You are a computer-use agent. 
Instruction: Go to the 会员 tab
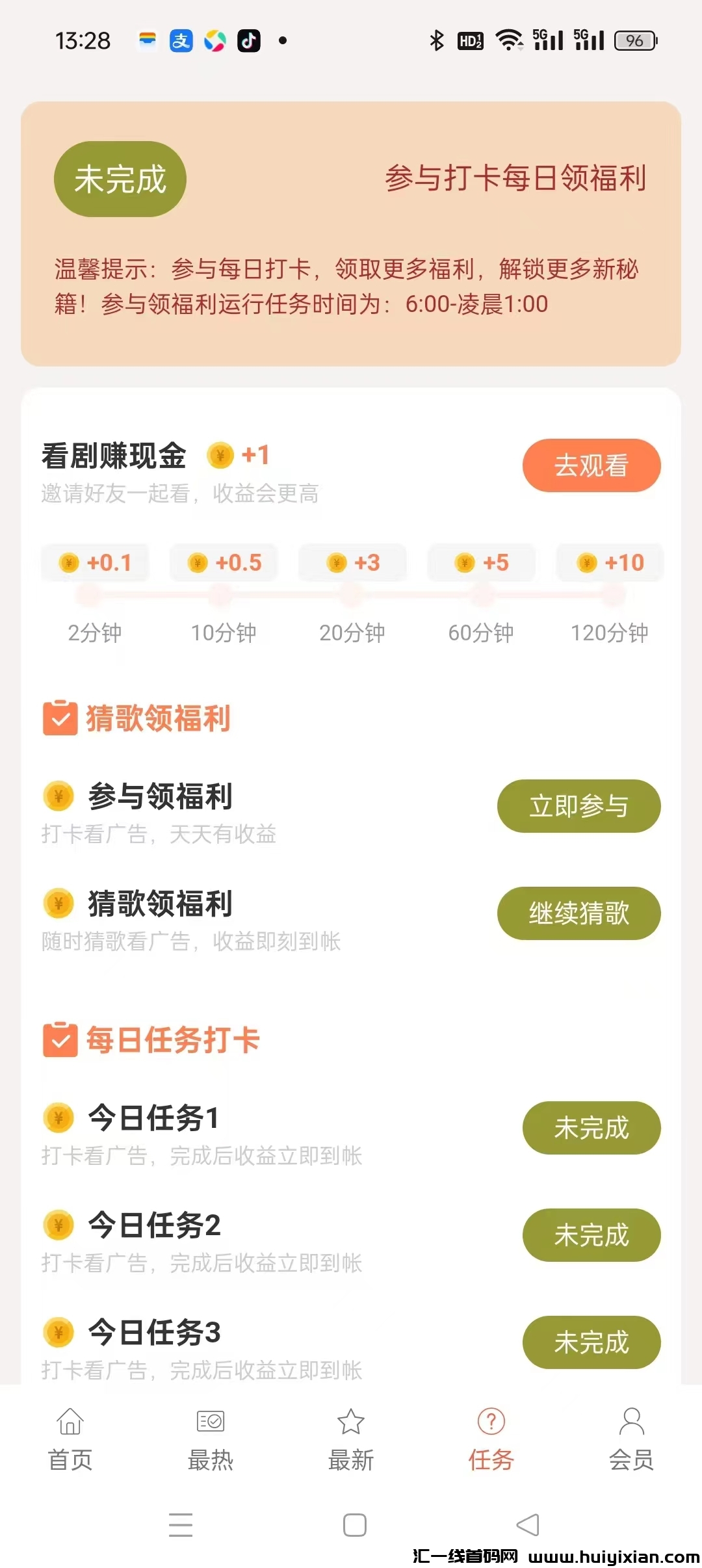click(631, 1439)
